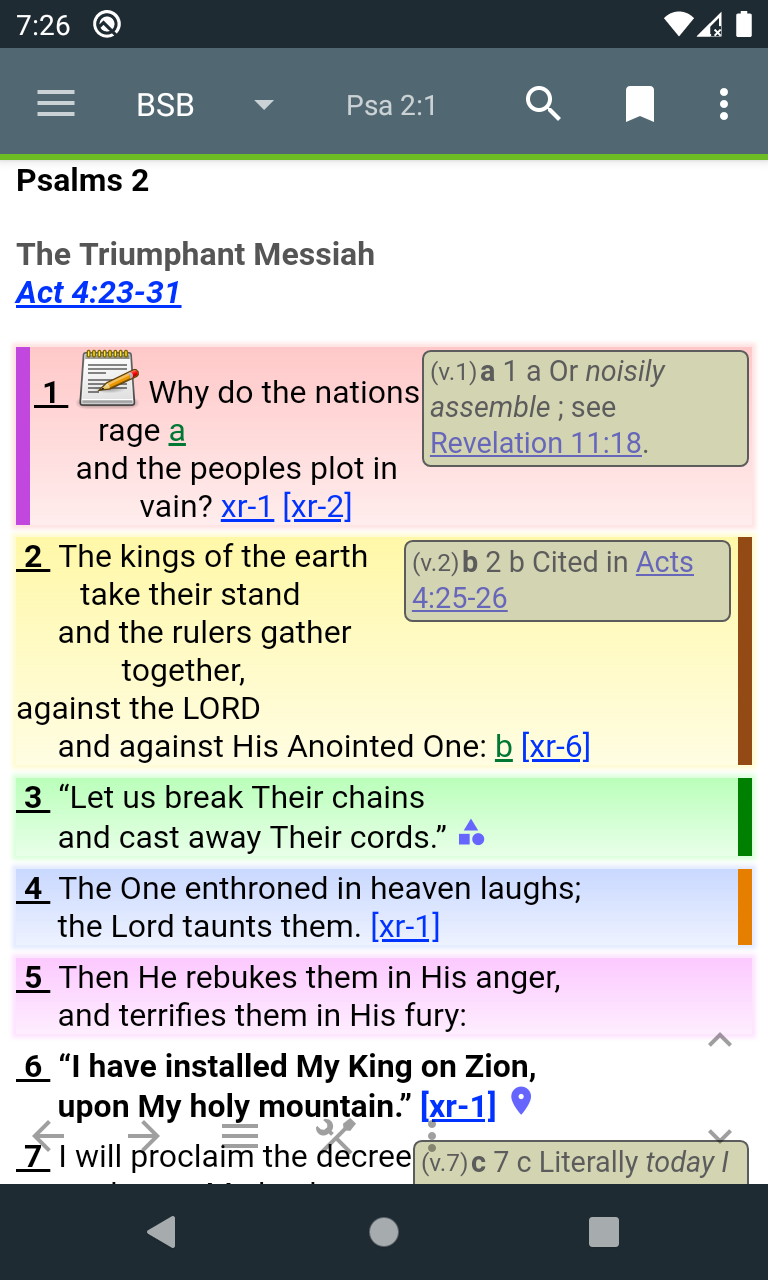Viewport: 768px width, 1280px height.
Task: Tap the Psa 2:1 reference selector
Action: pos(391,105)
